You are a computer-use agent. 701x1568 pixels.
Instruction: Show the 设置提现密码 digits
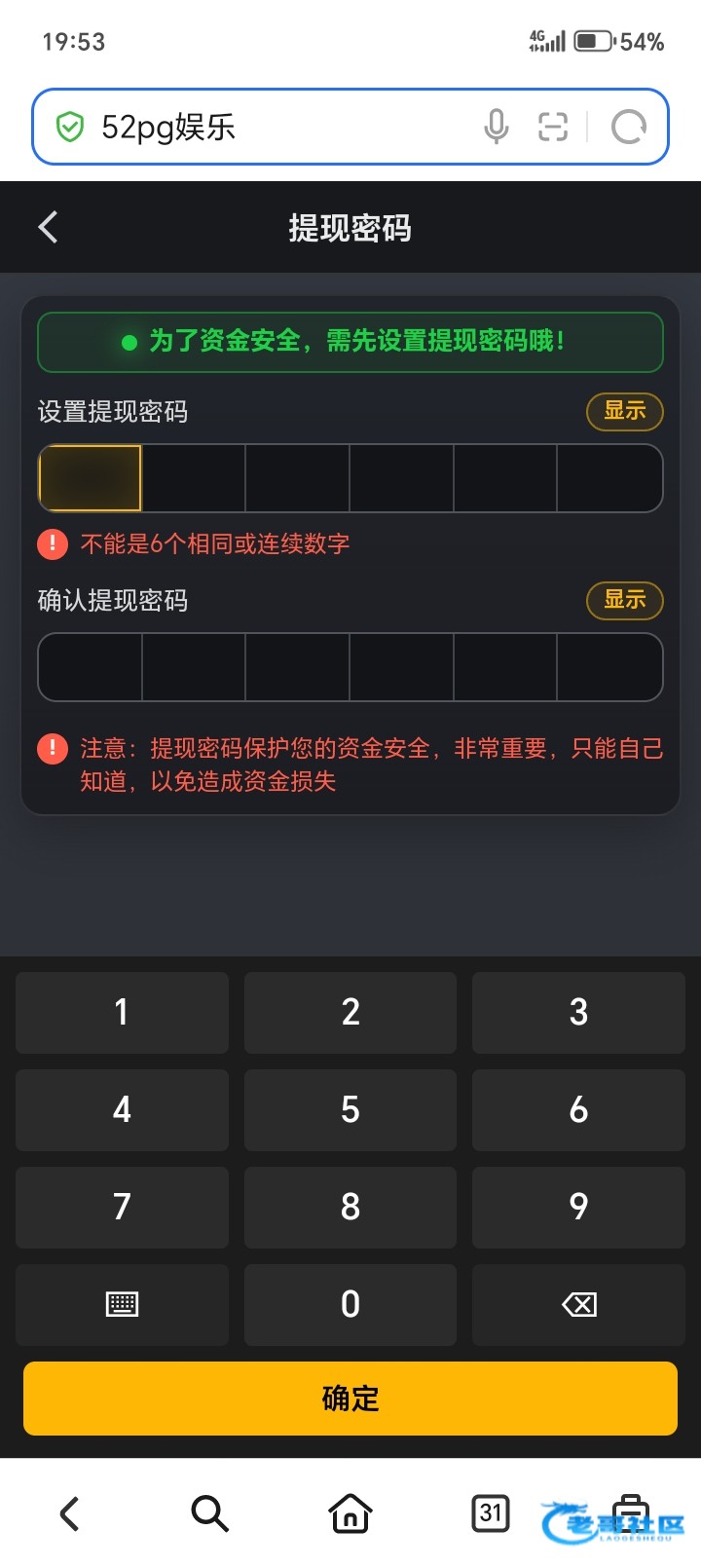625,411
